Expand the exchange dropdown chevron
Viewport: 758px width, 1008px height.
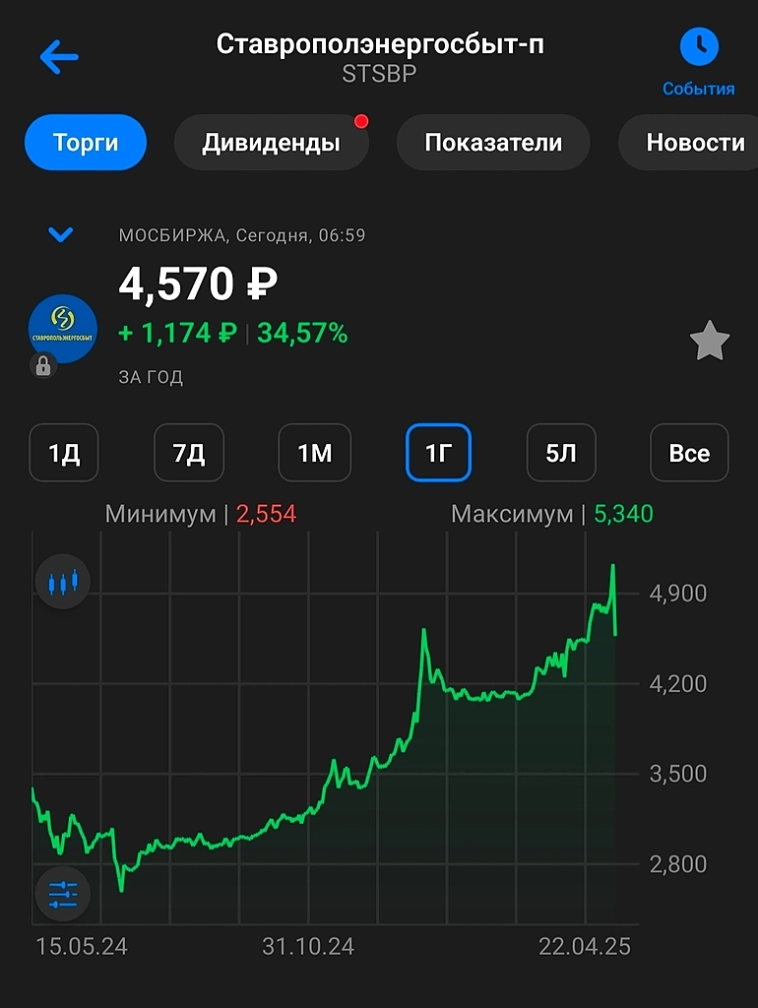pos(61,236)
